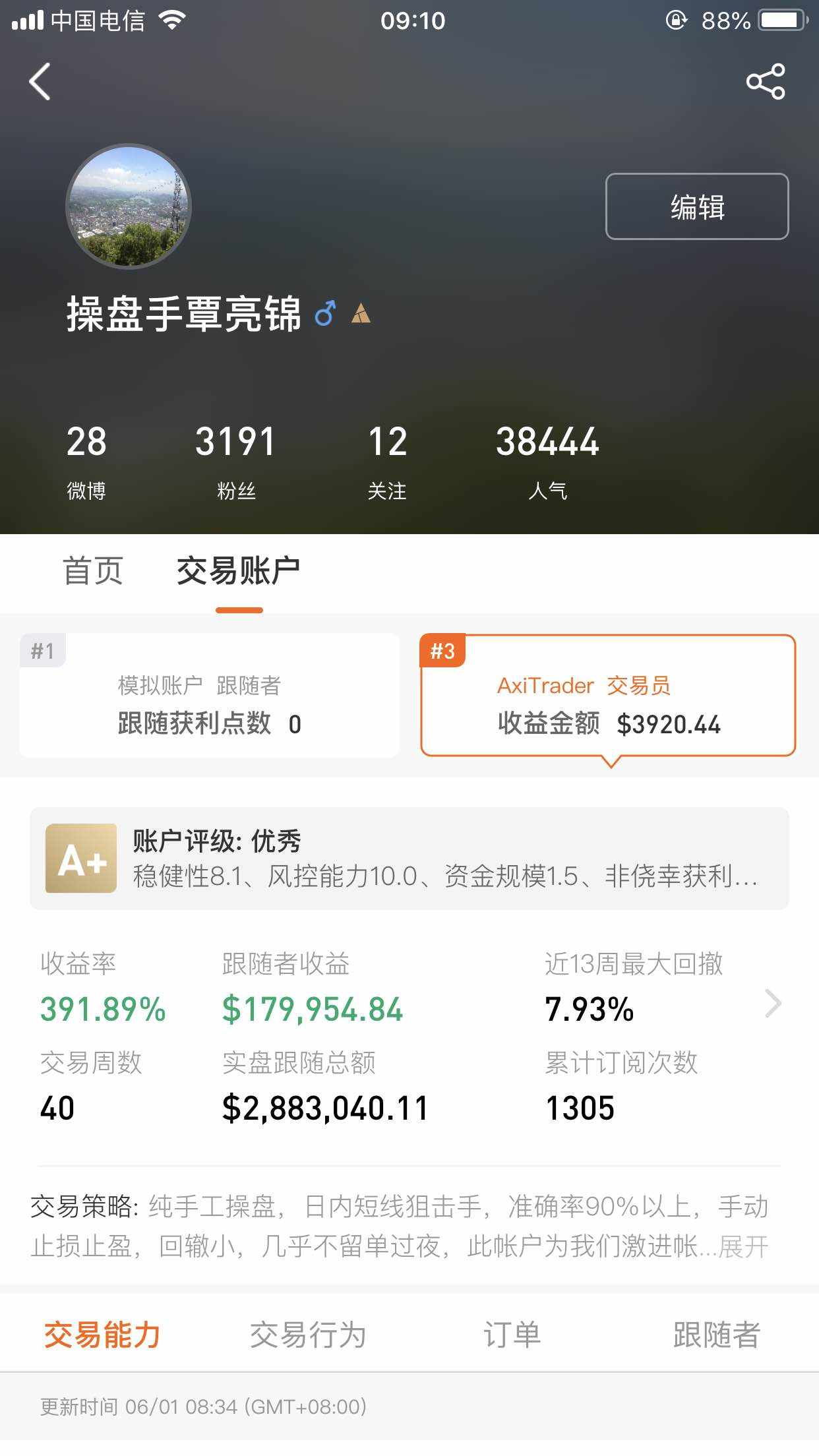
Task: Open the 订单 orders tab
Action: [512, 1335]
